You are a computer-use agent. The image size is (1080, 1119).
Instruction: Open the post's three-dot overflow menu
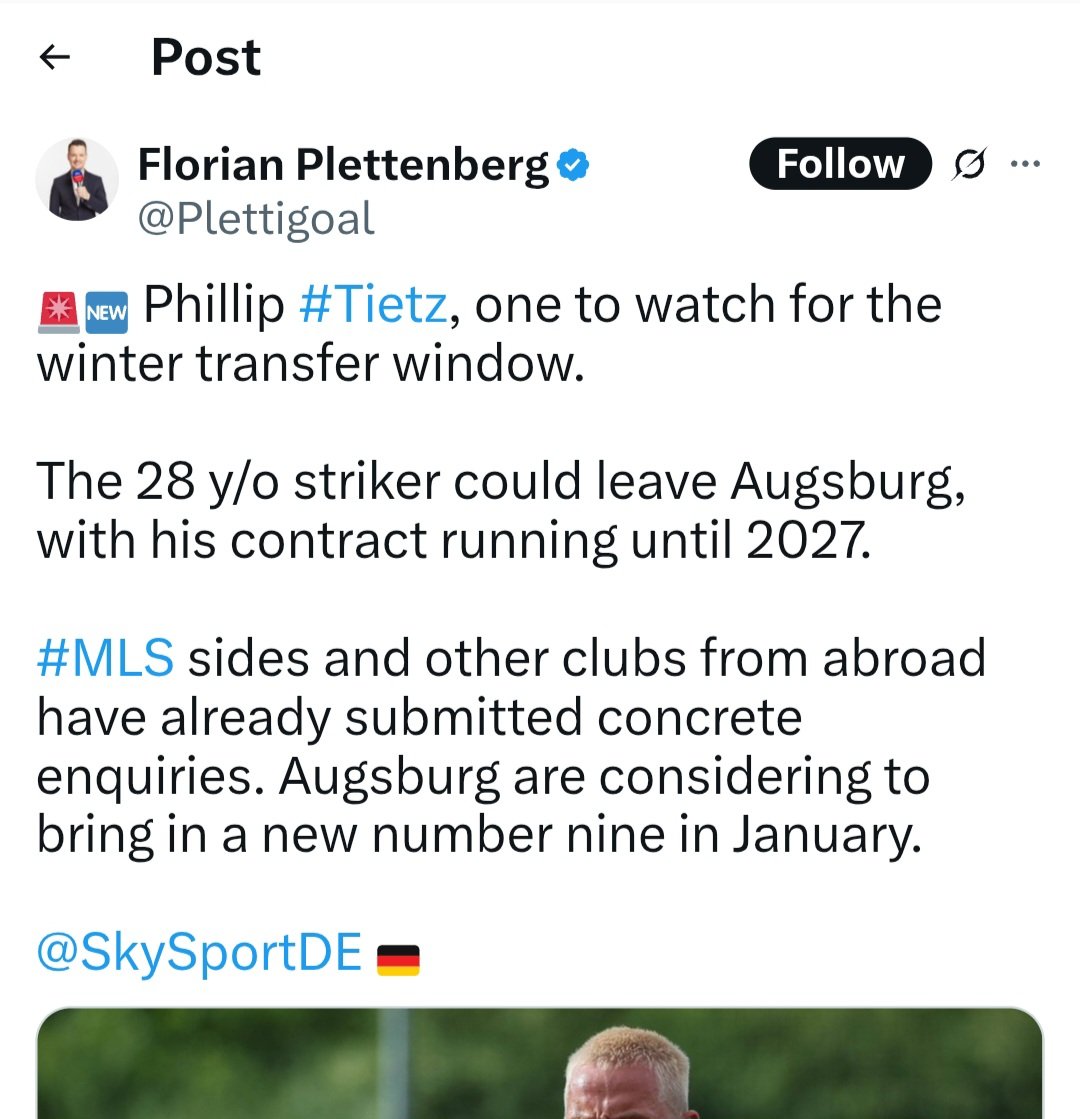pyautogui.click(x=1026, y=164)
